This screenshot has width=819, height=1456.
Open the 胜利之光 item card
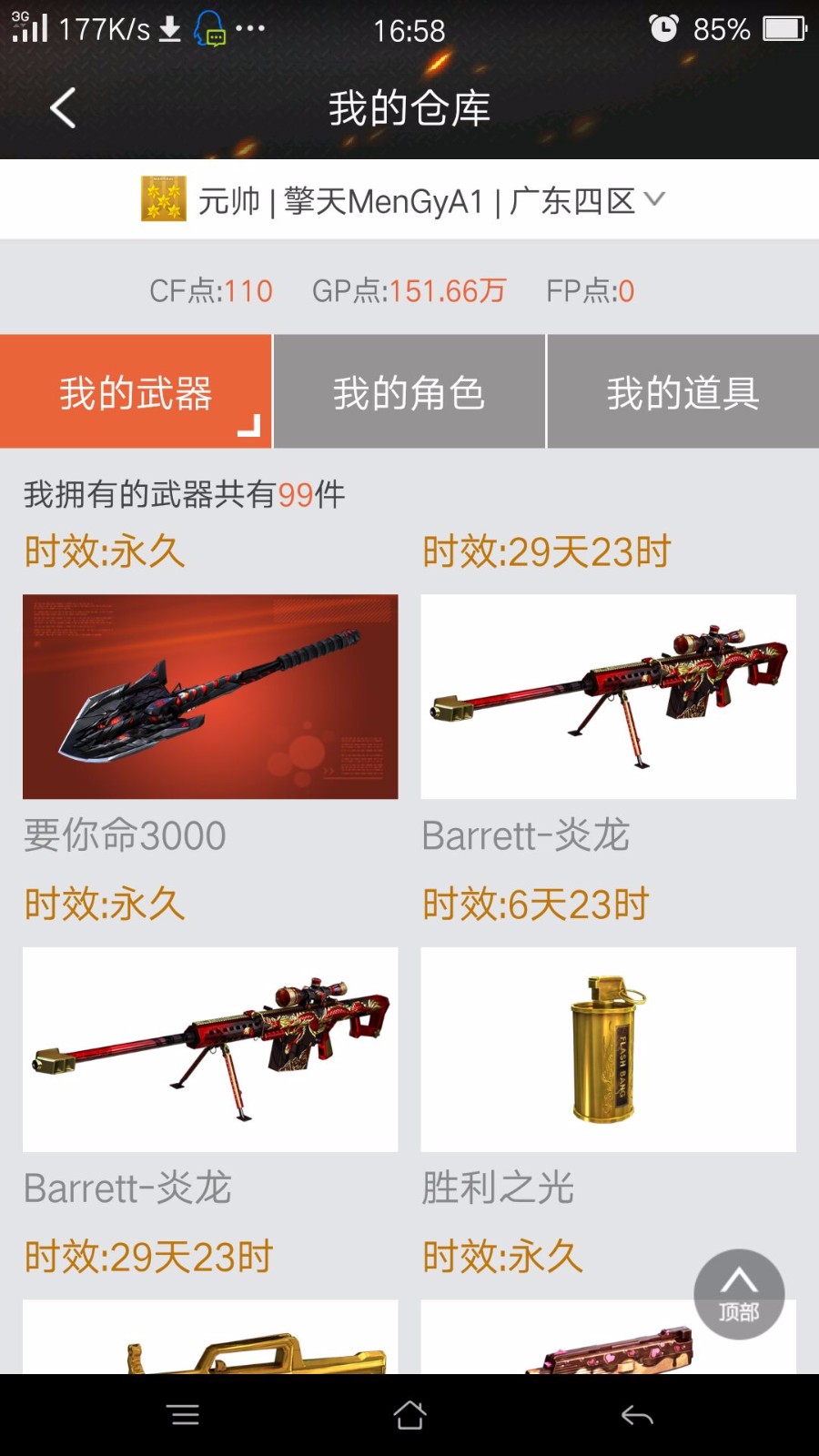pos(608,1049)
